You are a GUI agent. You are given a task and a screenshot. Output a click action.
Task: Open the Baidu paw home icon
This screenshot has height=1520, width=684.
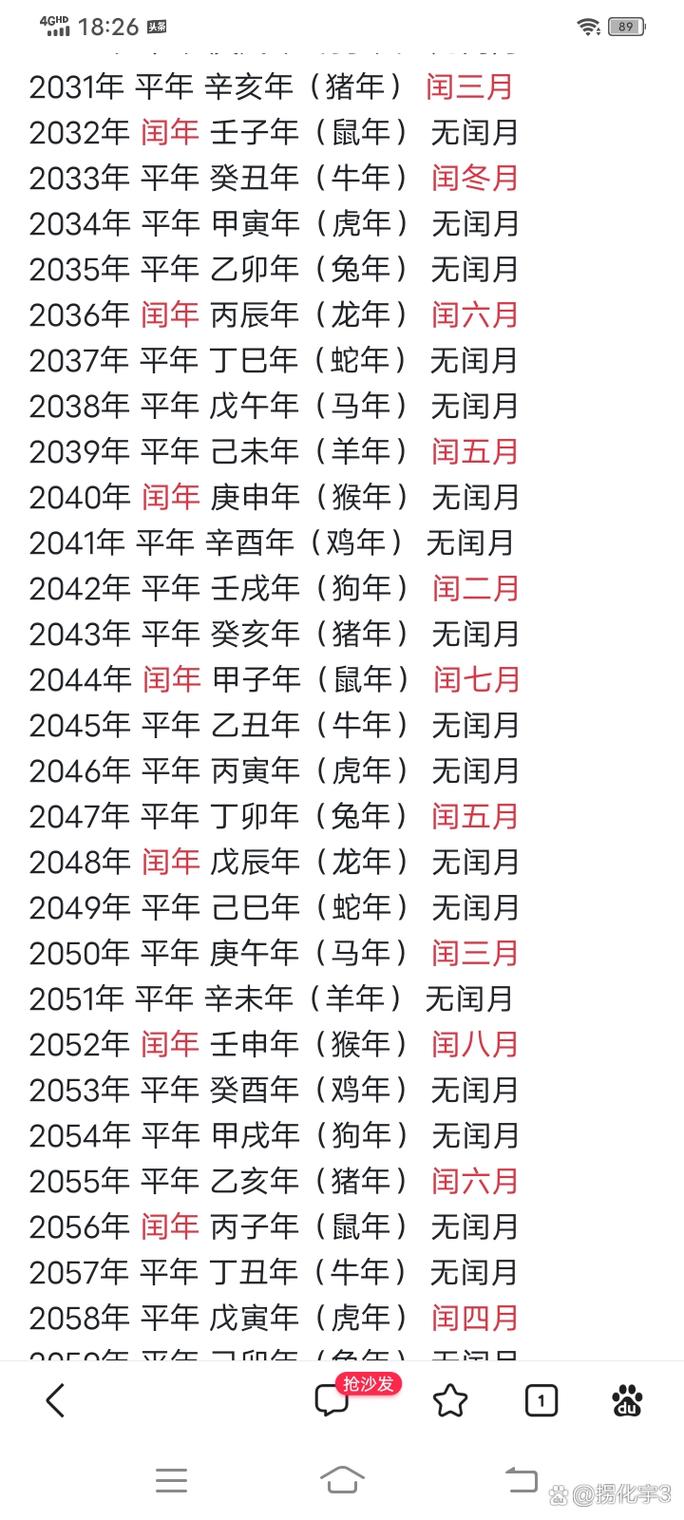tap(628, 1401)
